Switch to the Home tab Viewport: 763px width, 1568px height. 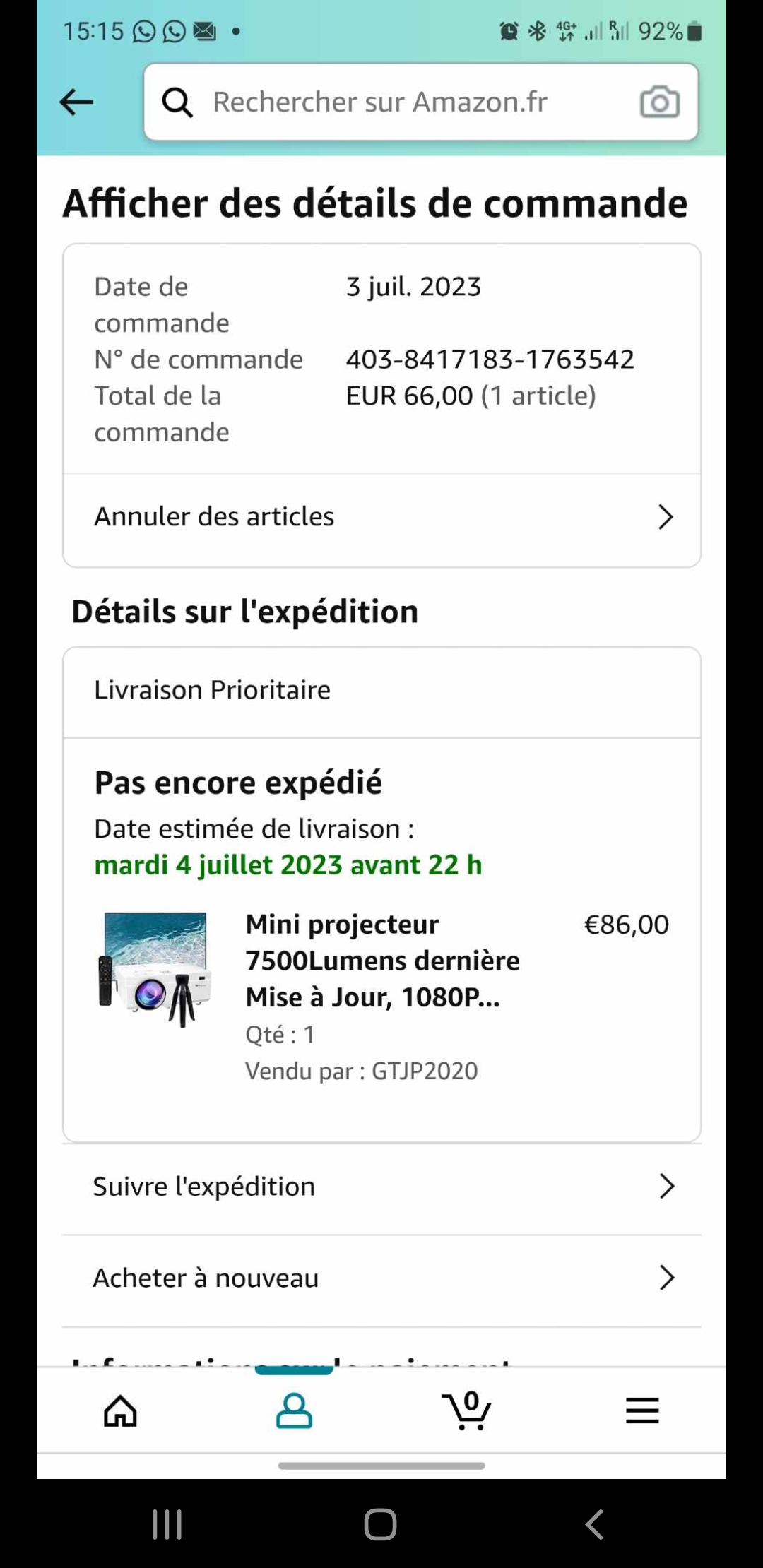point(121,1411)
